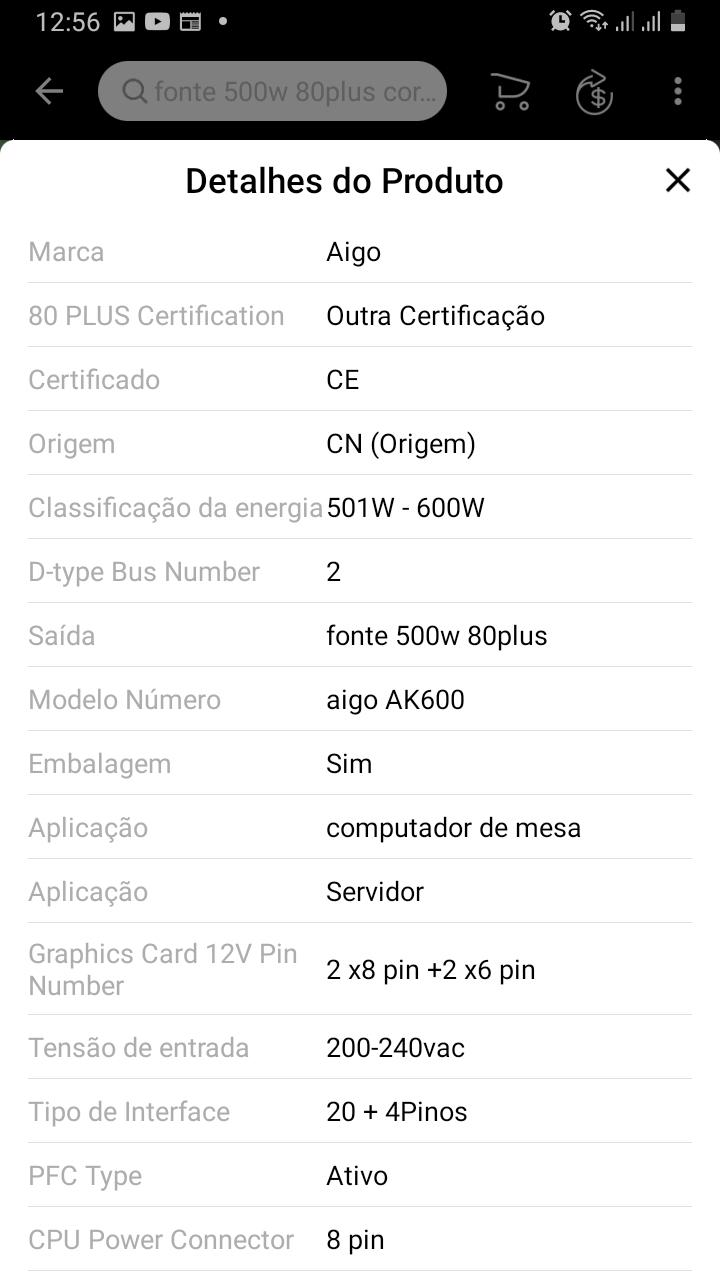
Task: Open the three-dot overflow menu
Action: [678, 91]
